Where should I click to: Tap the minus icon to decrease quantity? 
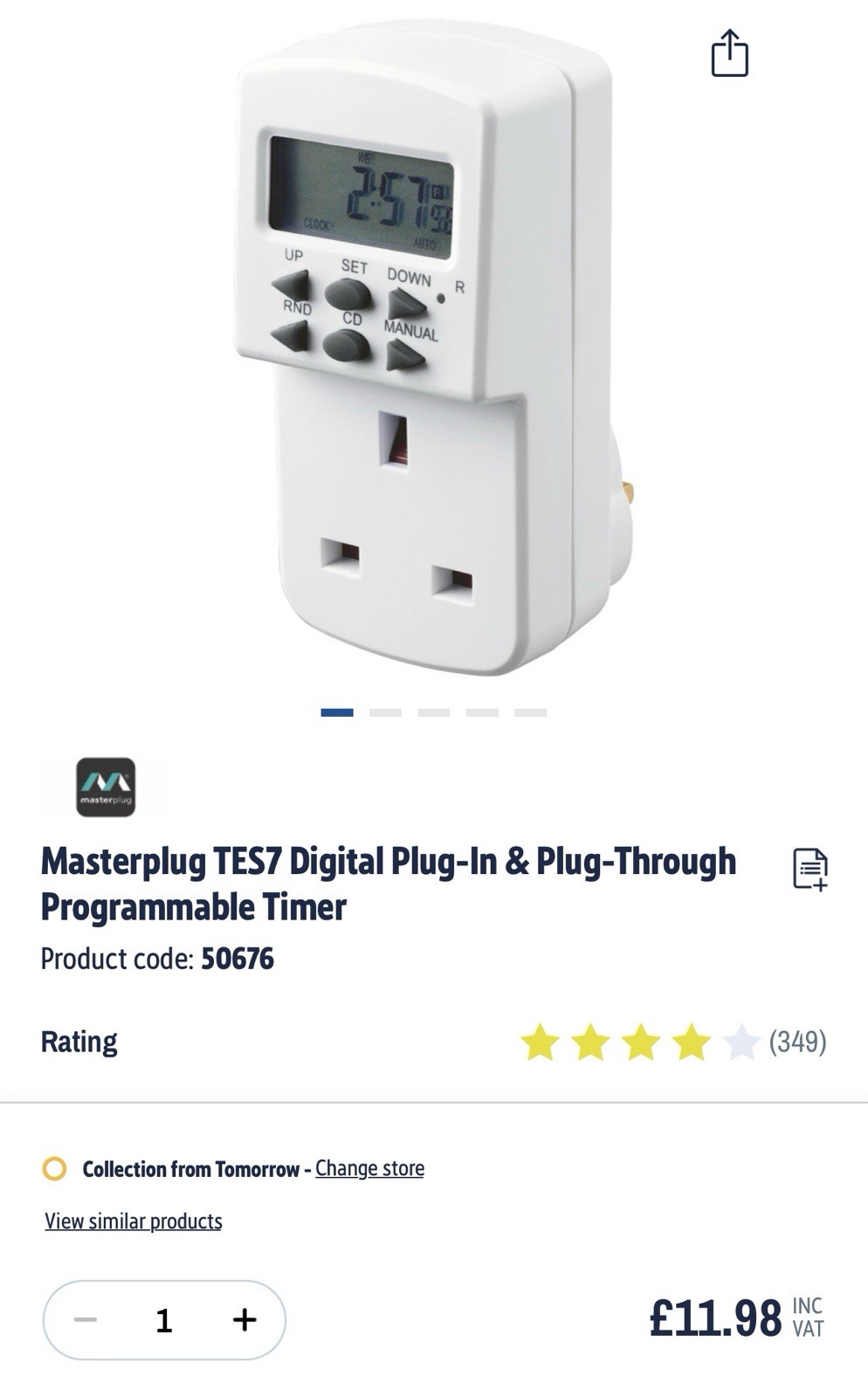click(85, 1322)
